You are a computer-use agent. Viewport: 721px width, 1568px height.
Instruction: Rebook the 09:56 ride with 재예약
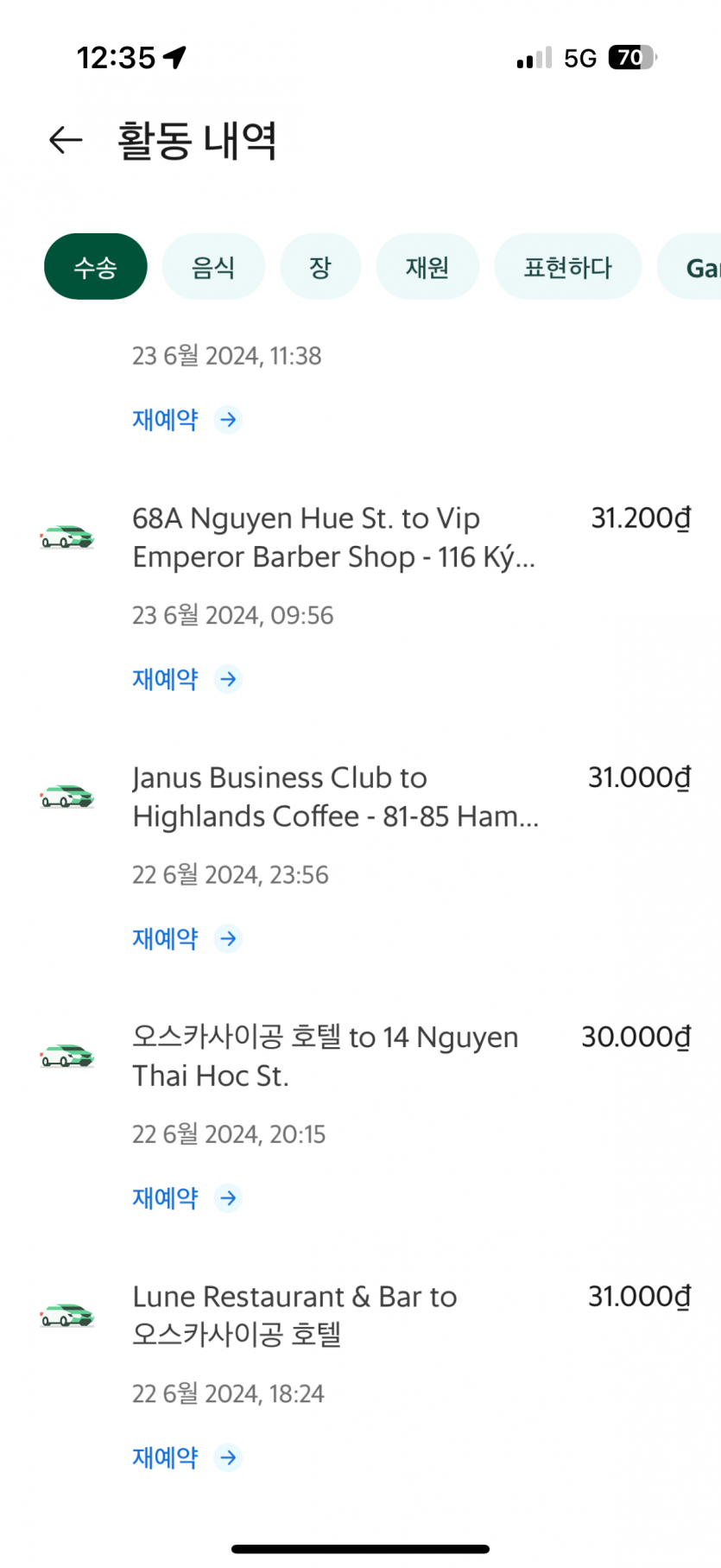(x=186, y=679)
